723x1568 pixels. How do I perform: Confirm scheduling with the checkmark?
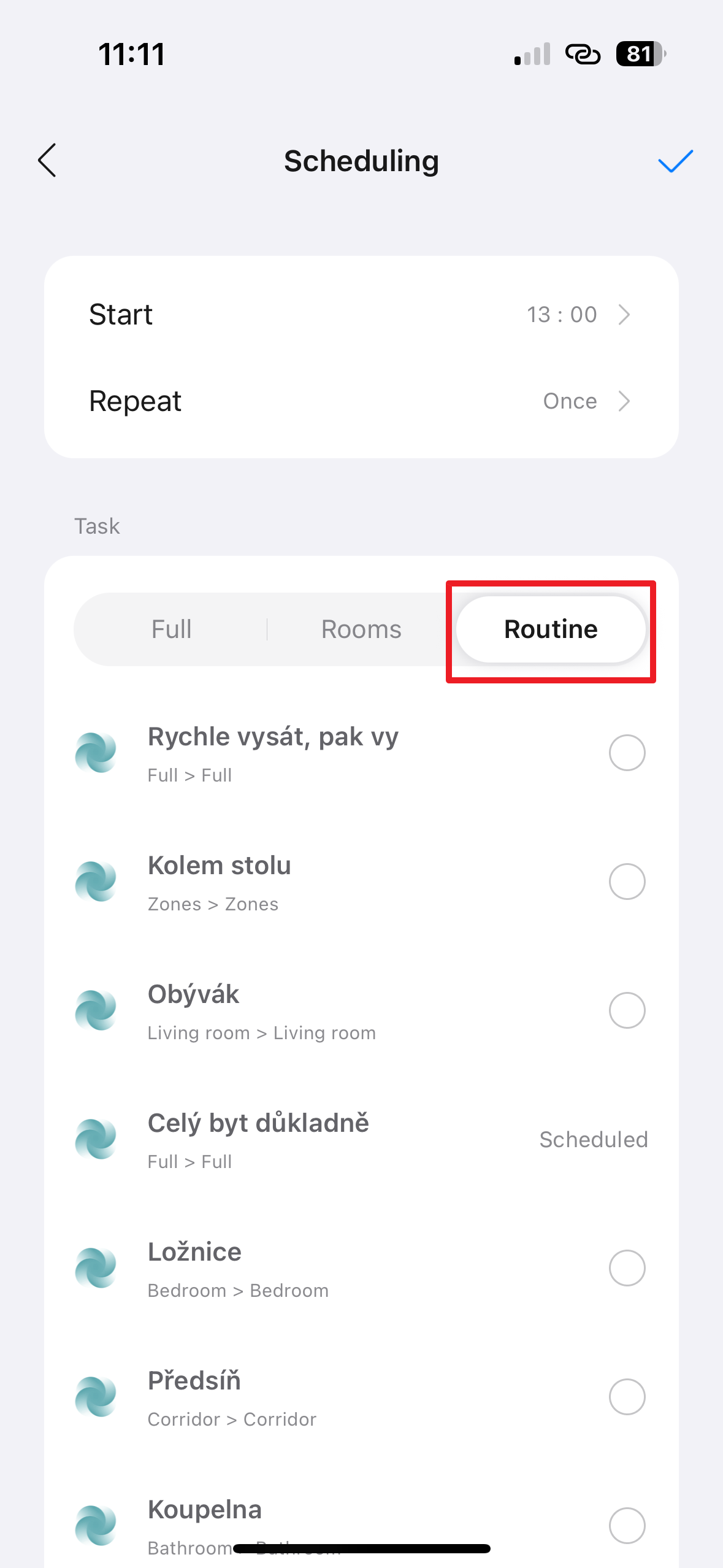pyautogui.click(x=675, y=161)
